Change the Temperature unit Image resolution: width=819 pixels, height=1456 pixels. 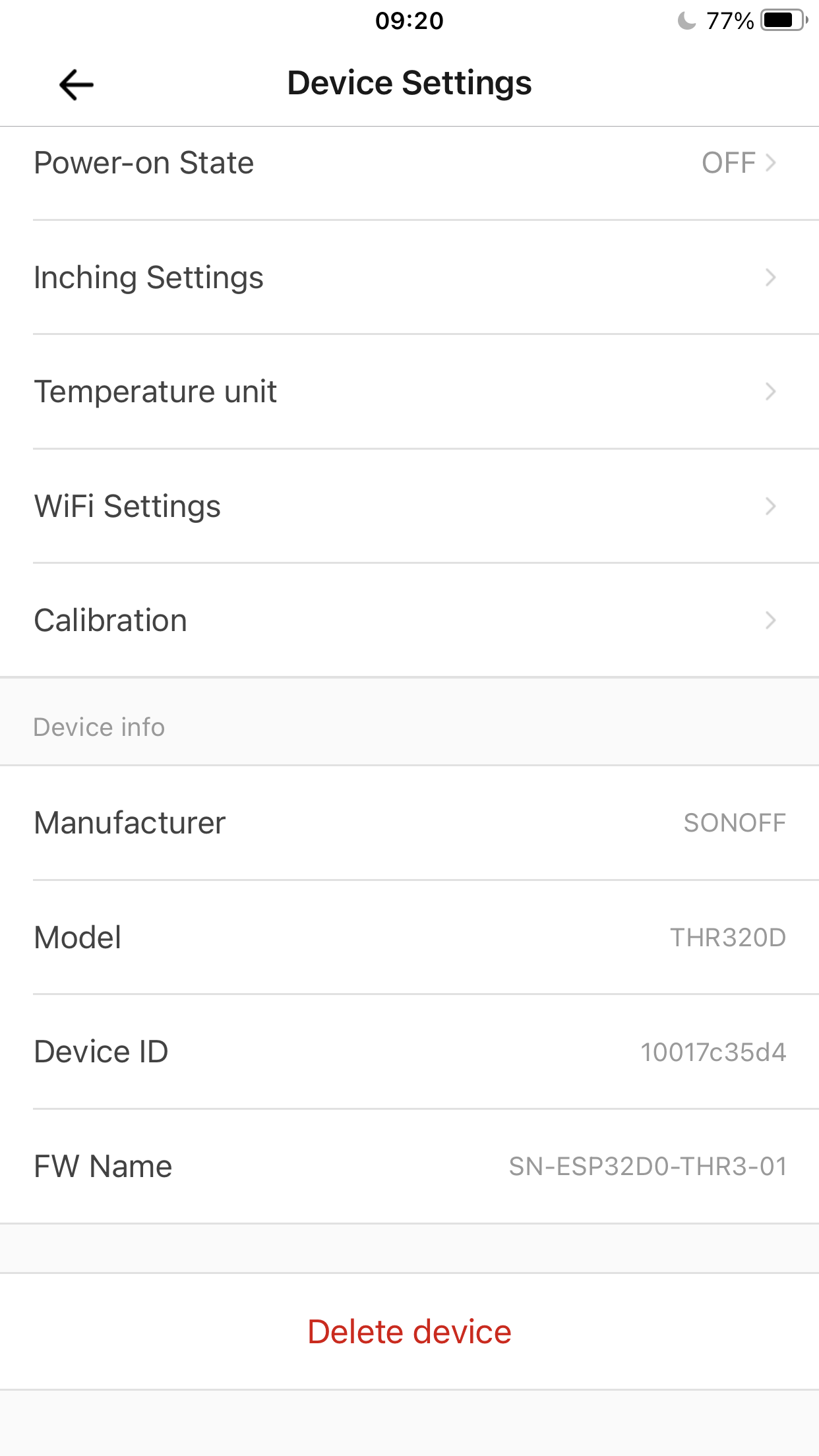(409, 392)
